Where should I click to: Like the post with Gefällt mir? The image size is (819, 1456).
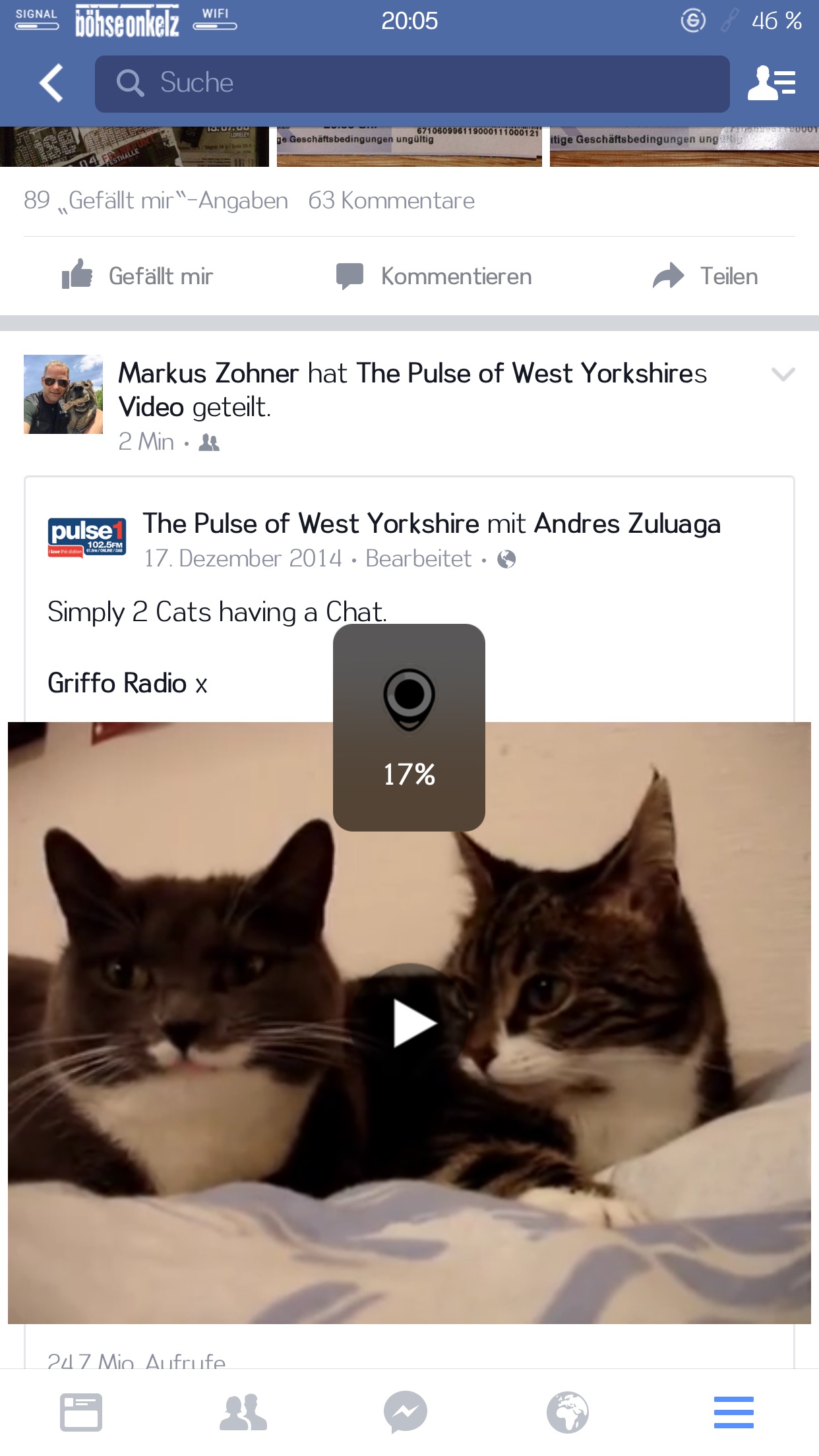point(137,276)
